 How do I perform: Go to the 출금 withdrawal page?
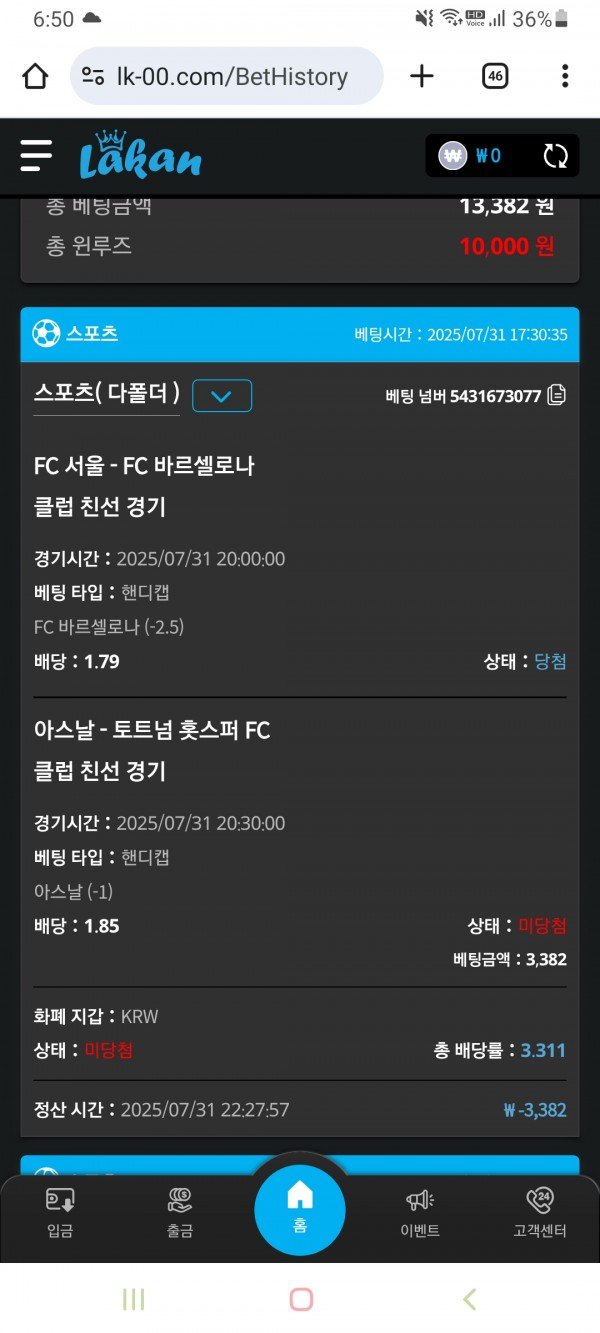[x=180, y=1213]
